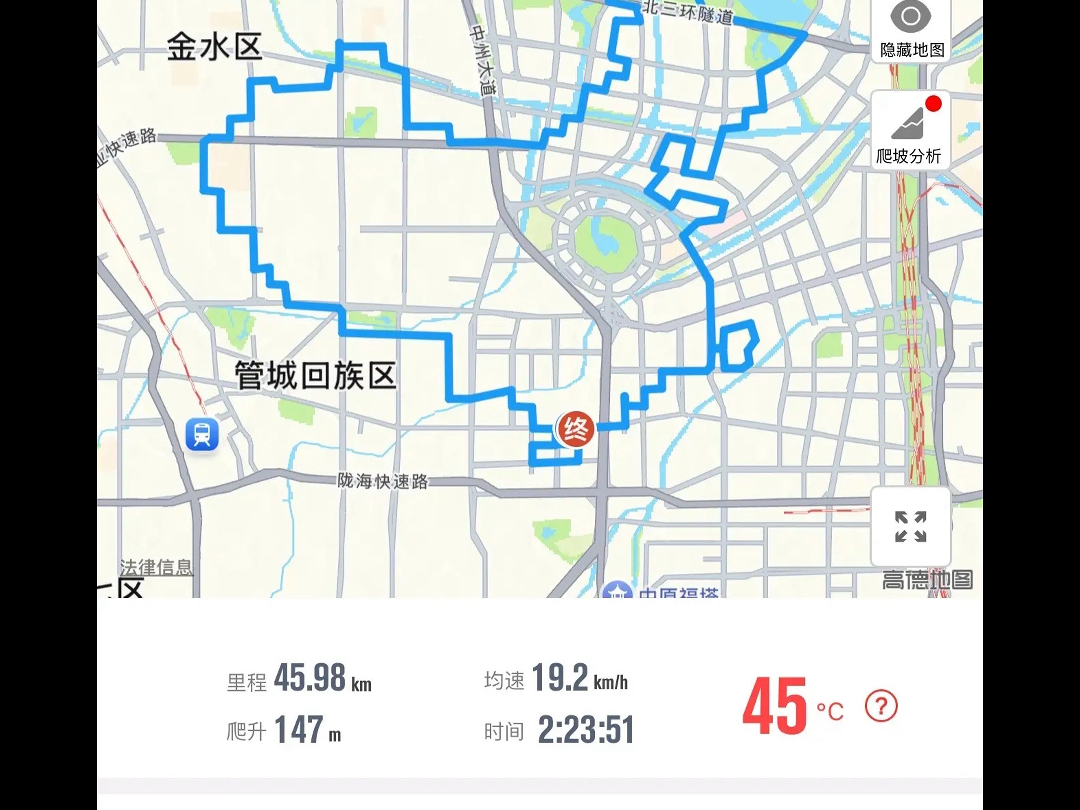Open 法律信息 legal information link
This screenshot has width=1080, height=810.
[x=156, y=567]
